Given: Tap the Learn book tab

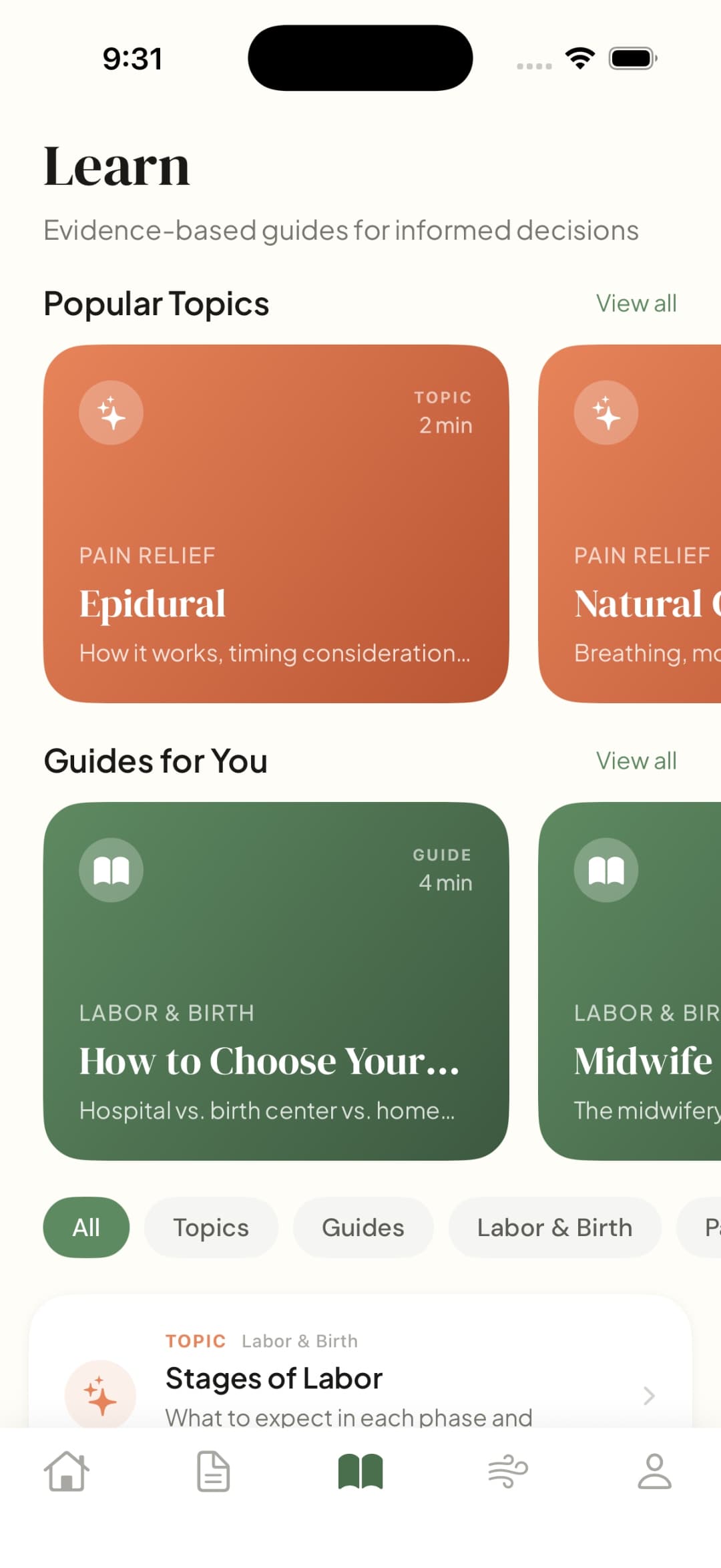Looking at the screenshot, I should (x=360, y=1472).
